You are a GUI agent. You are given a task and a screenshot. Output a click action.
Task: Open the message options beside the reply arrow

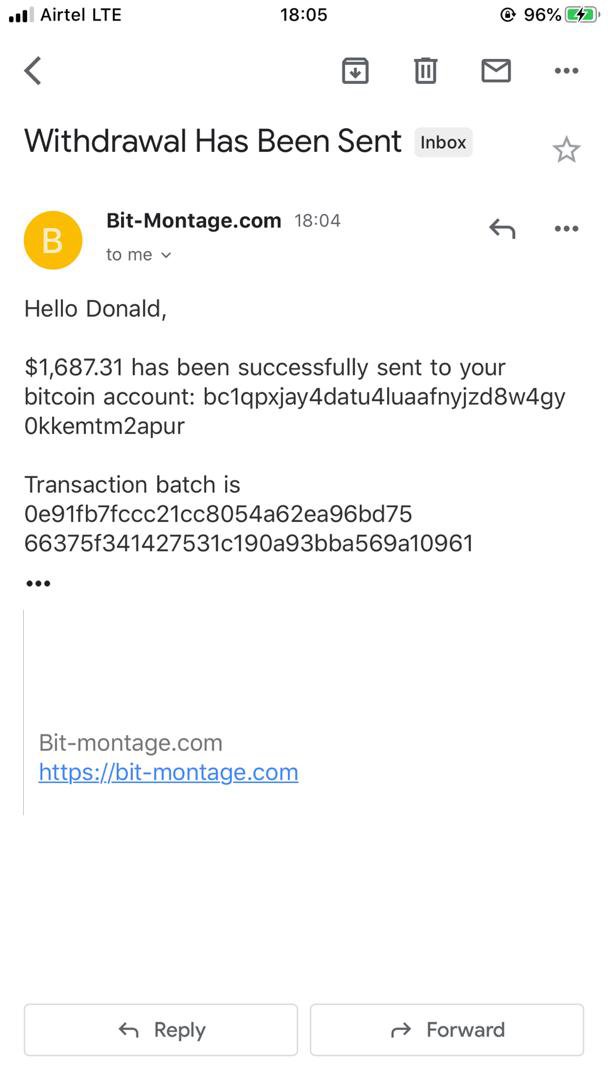click(566, 229)
